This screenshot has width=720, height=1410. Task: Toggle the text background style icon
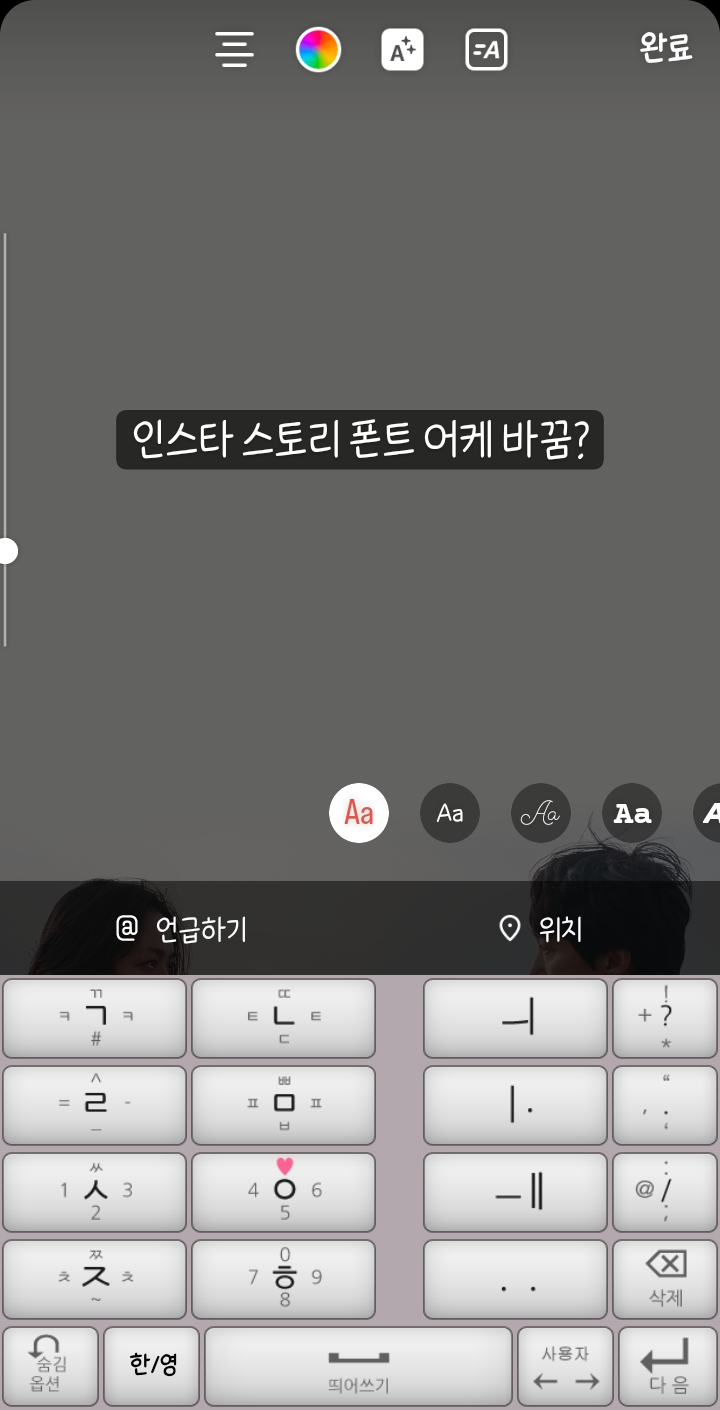(x=402, y=49)
